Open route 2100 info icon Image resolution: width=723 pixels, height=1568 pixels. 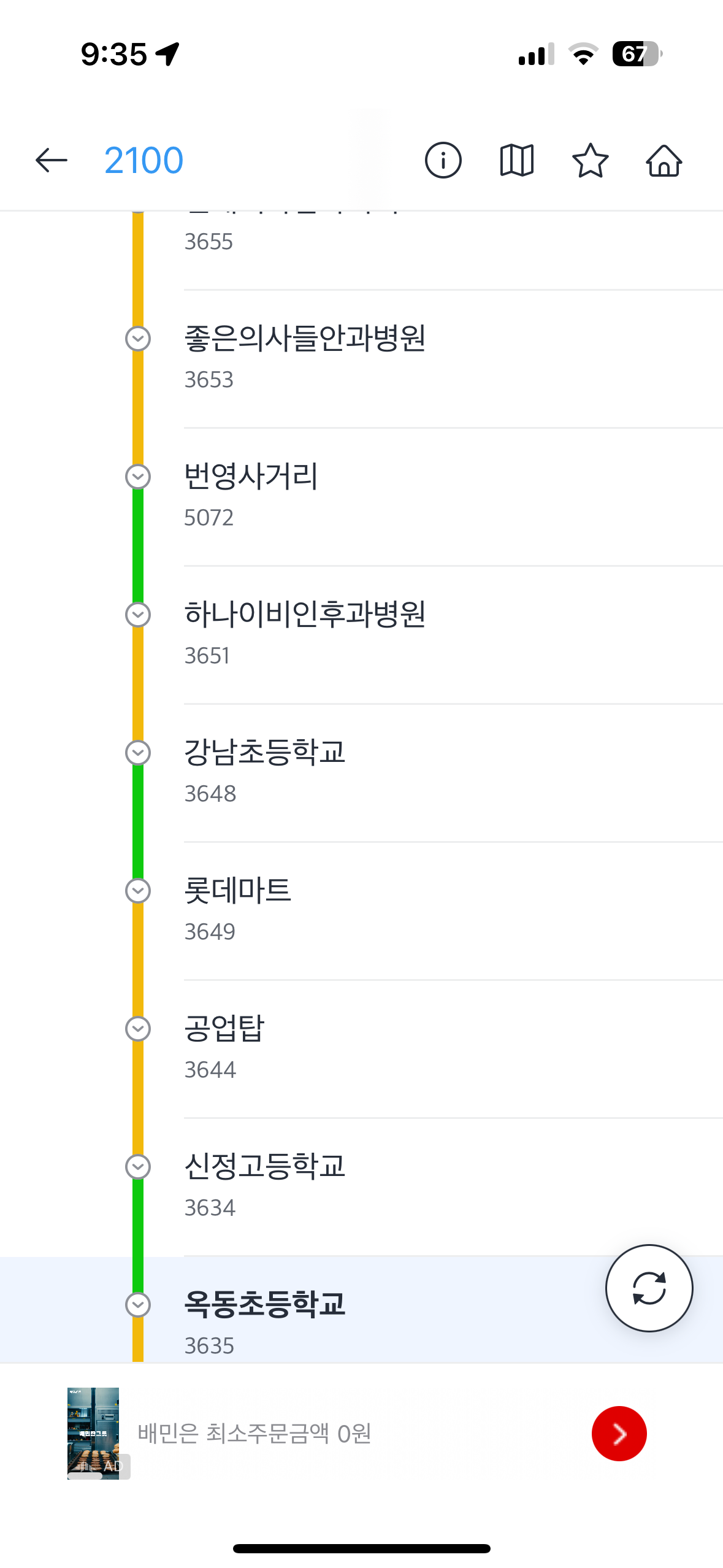[x=443, y=161]
